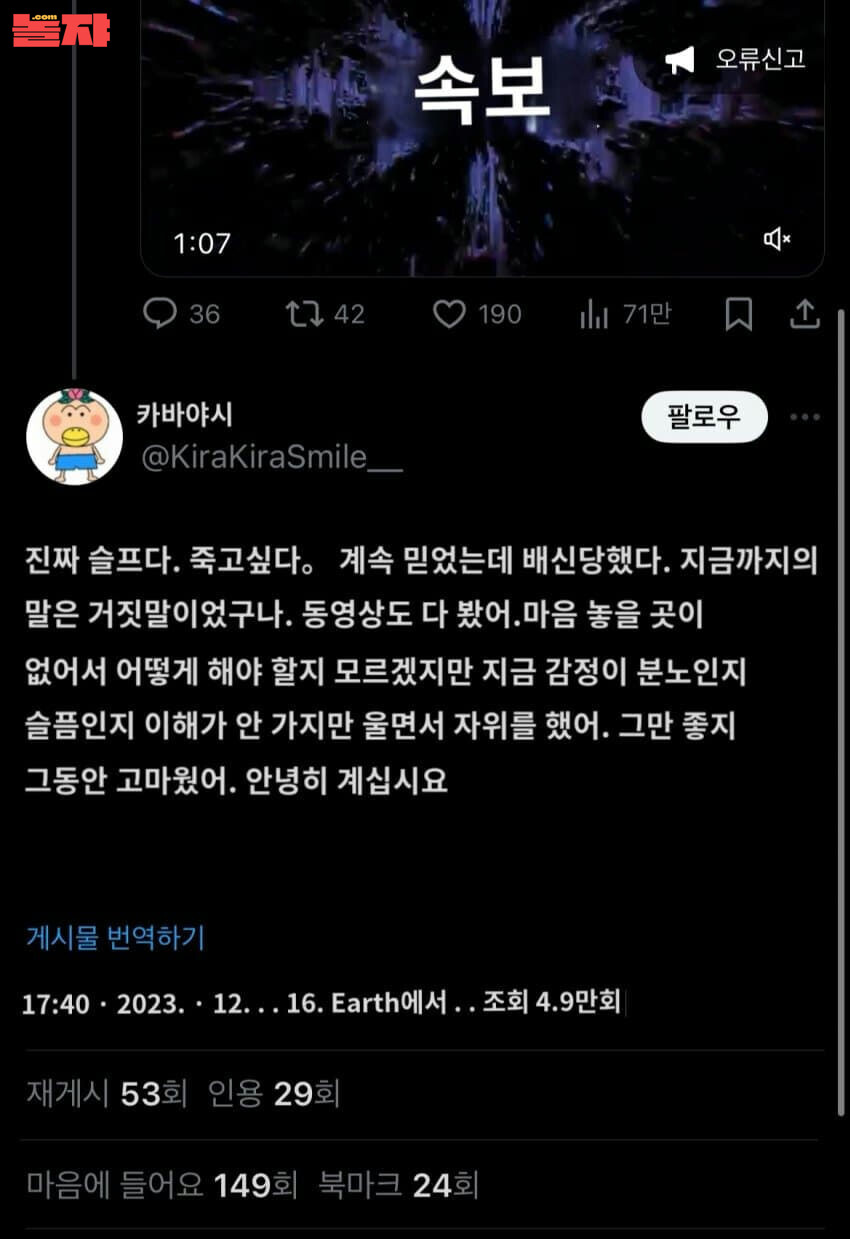
Task: Open the @KiraKiraSmile__ handle
Action: coord(270,457)
